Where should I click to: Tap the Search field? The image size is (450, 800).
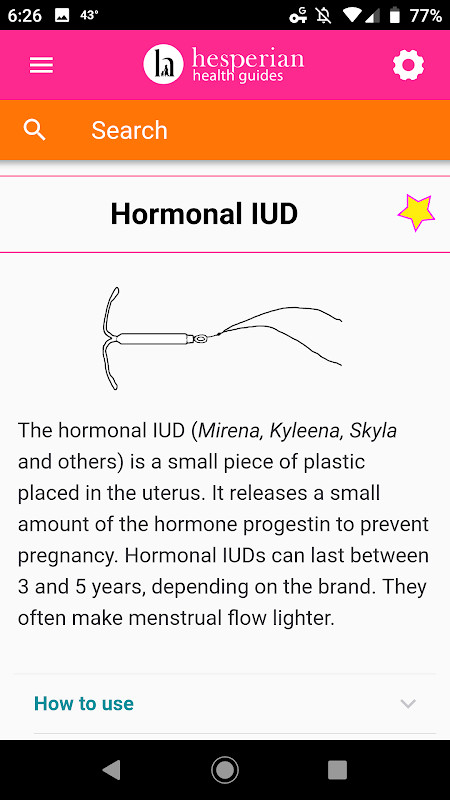coord(225,130)
